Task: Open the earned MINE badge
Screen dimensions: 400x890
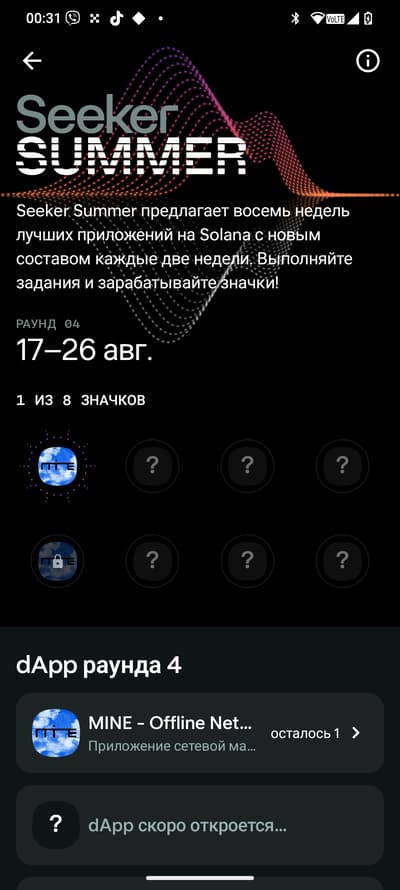Action: tap(57, 466)
